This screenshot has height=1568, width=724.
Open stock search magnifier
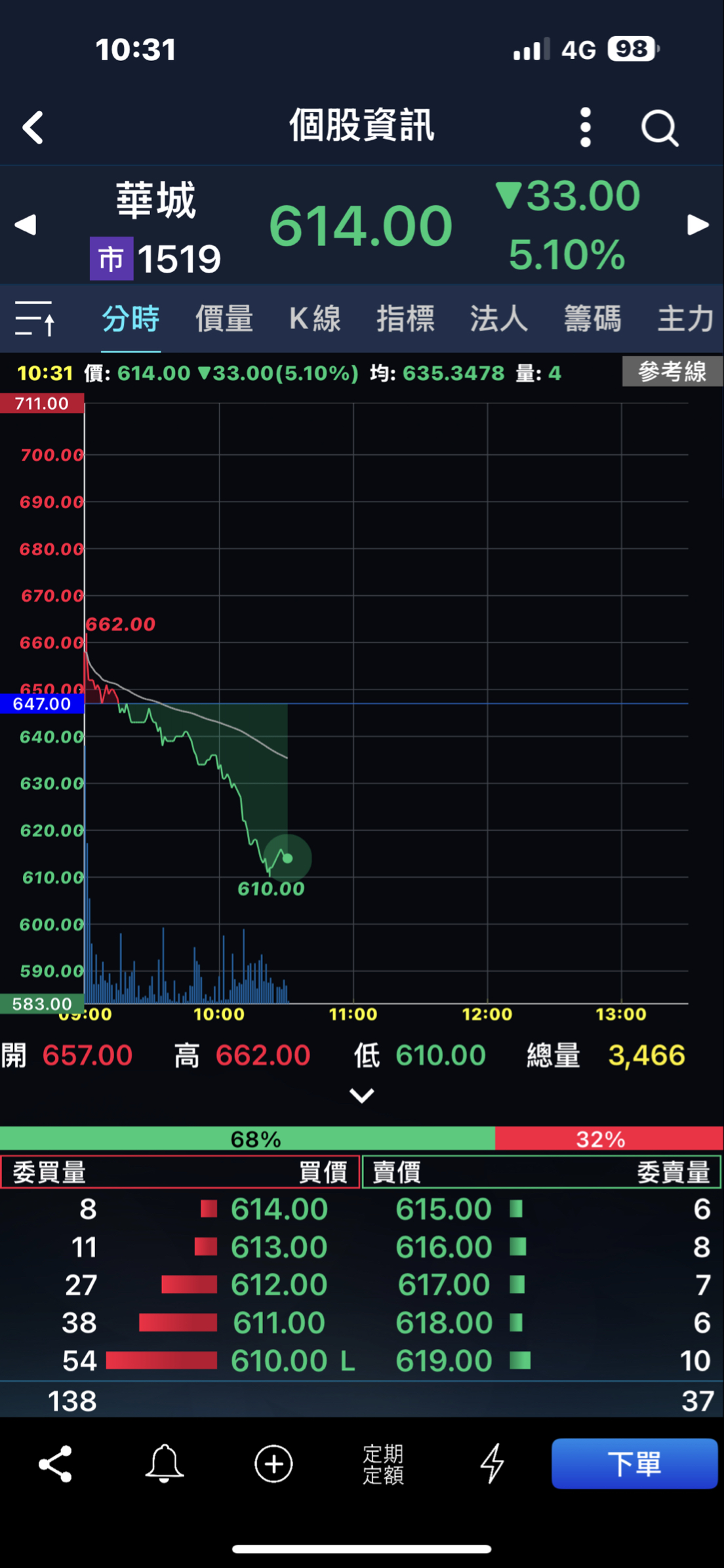[659, 127]
